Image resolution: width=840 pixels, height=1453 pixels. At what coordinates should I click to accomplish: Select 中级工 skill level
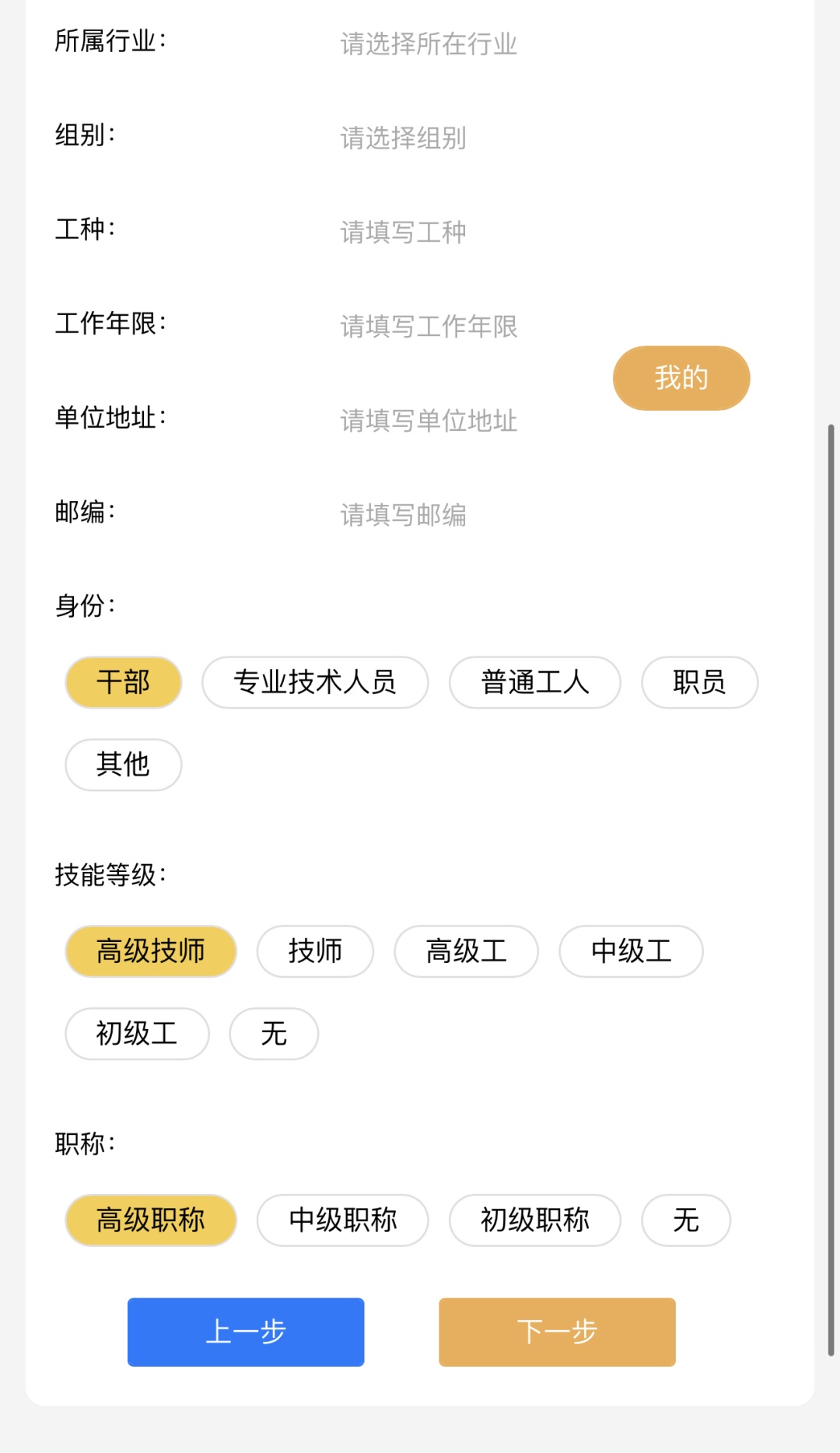[631, 951]
